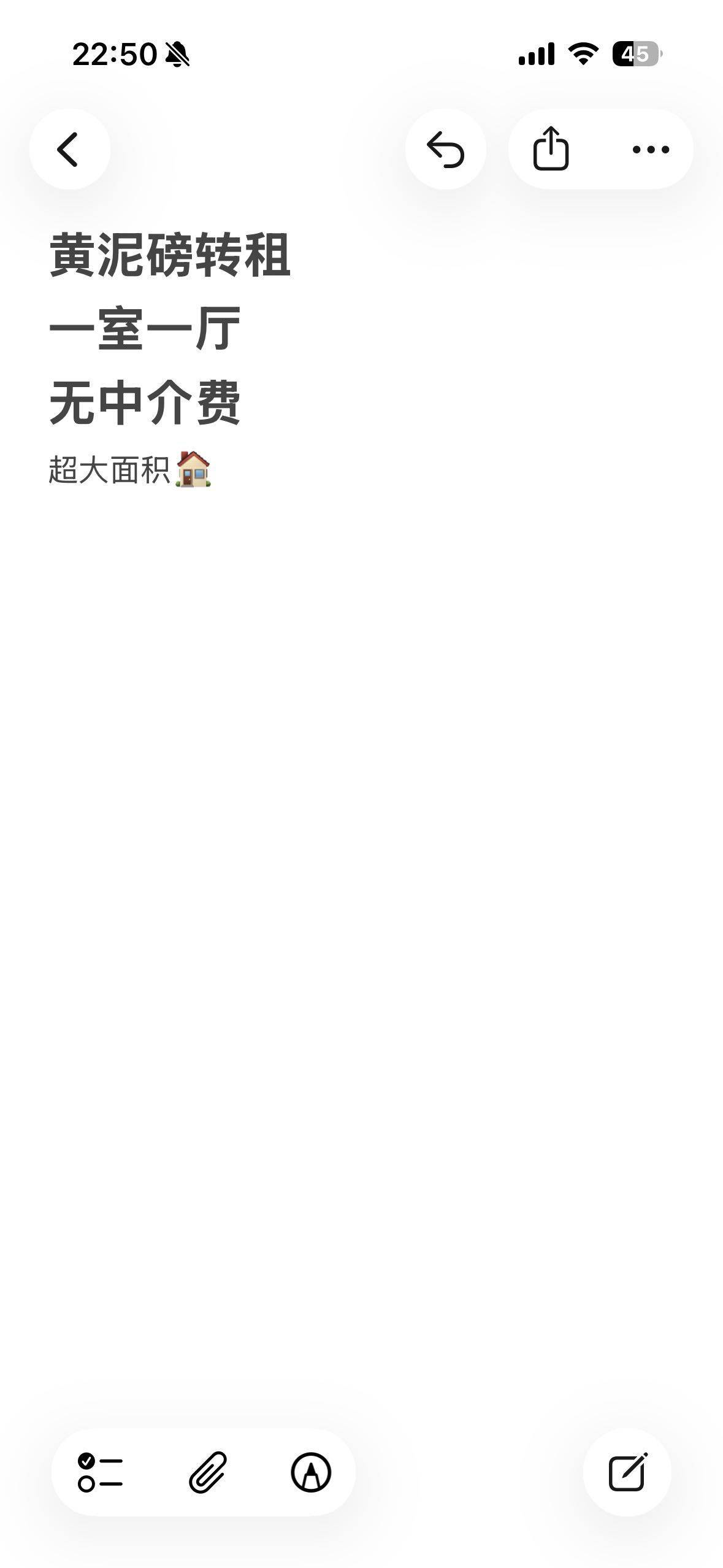Tap the back chevron to exit the note
723x1568 pixels.
tap(69, 149)
